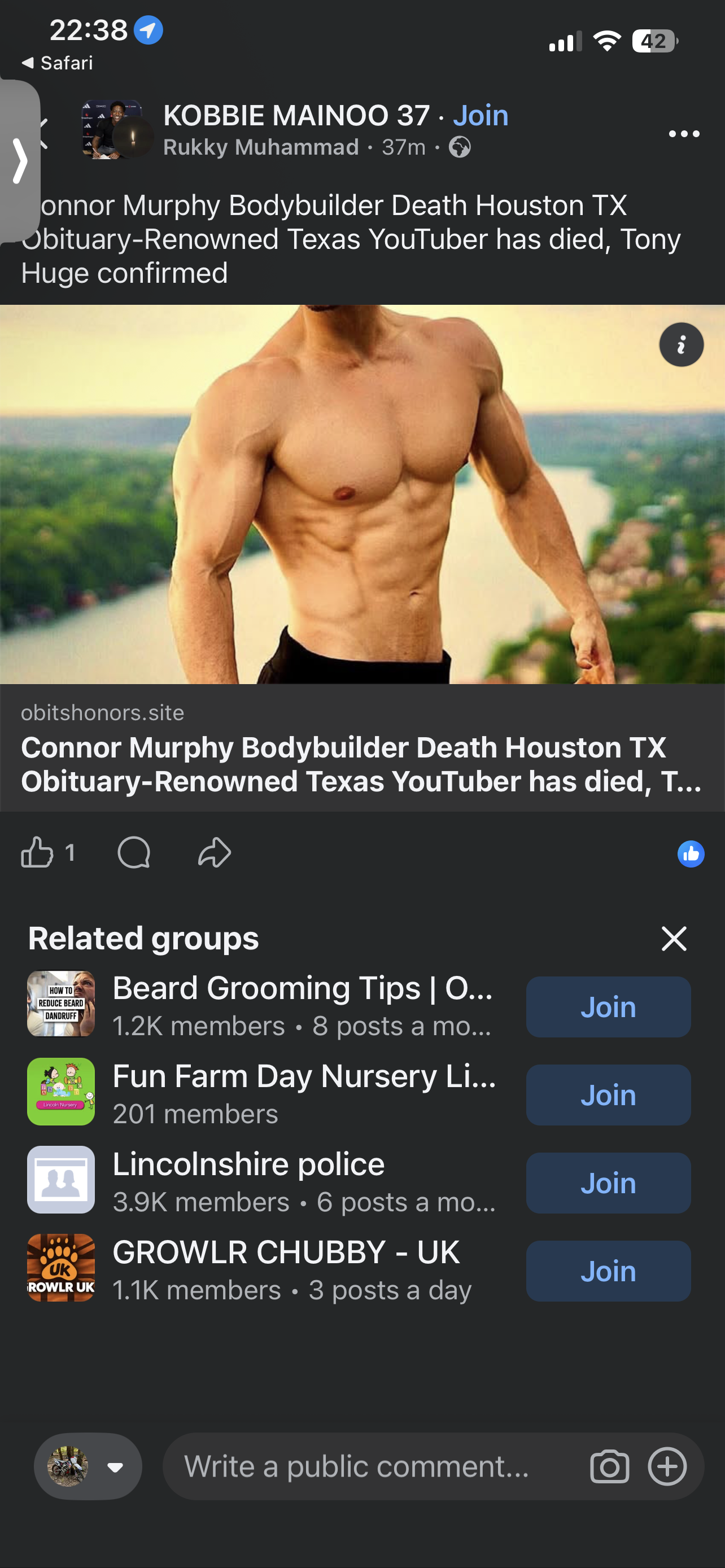Switch the commenting profile via avatar dropdown
The height and width of the screenshot is (1568, 725).
point(88,1466)
